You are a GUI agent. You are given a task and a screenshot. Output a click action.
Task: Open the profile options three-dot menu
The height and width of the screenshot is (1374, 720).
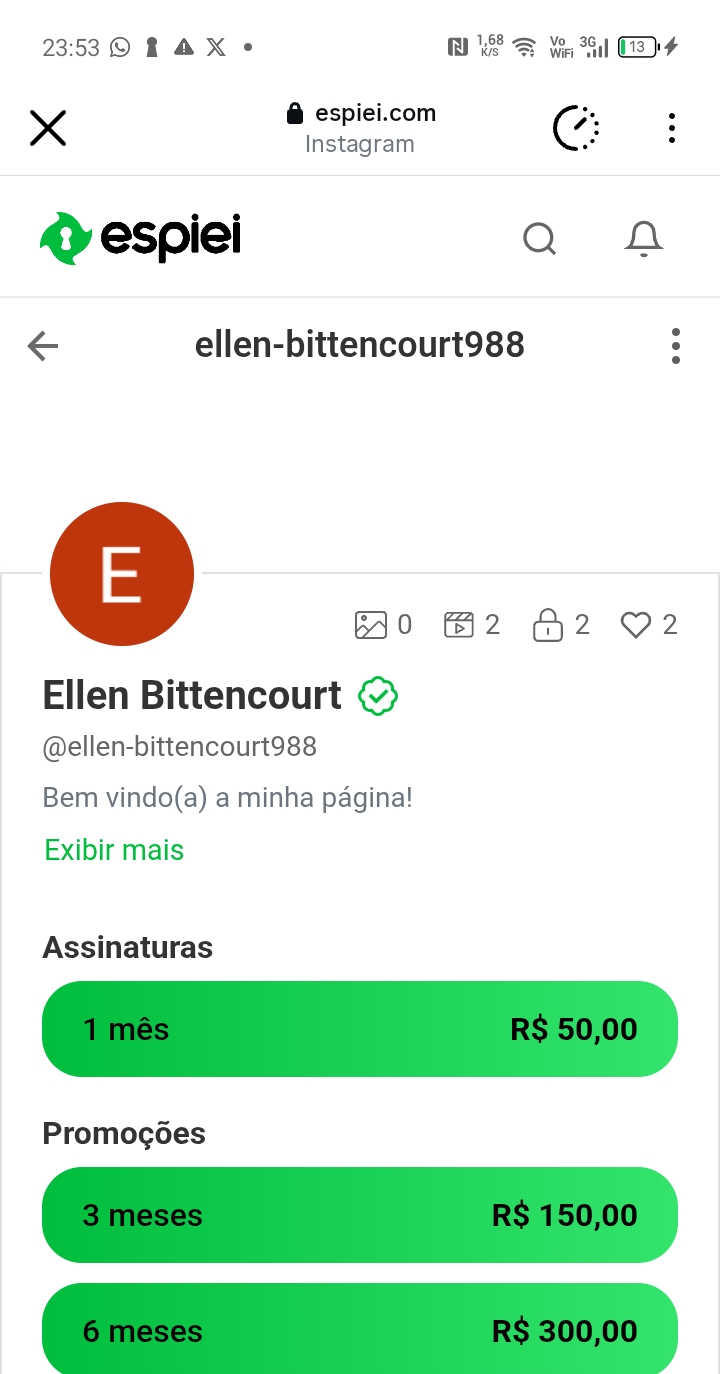[x=676, y=346]
